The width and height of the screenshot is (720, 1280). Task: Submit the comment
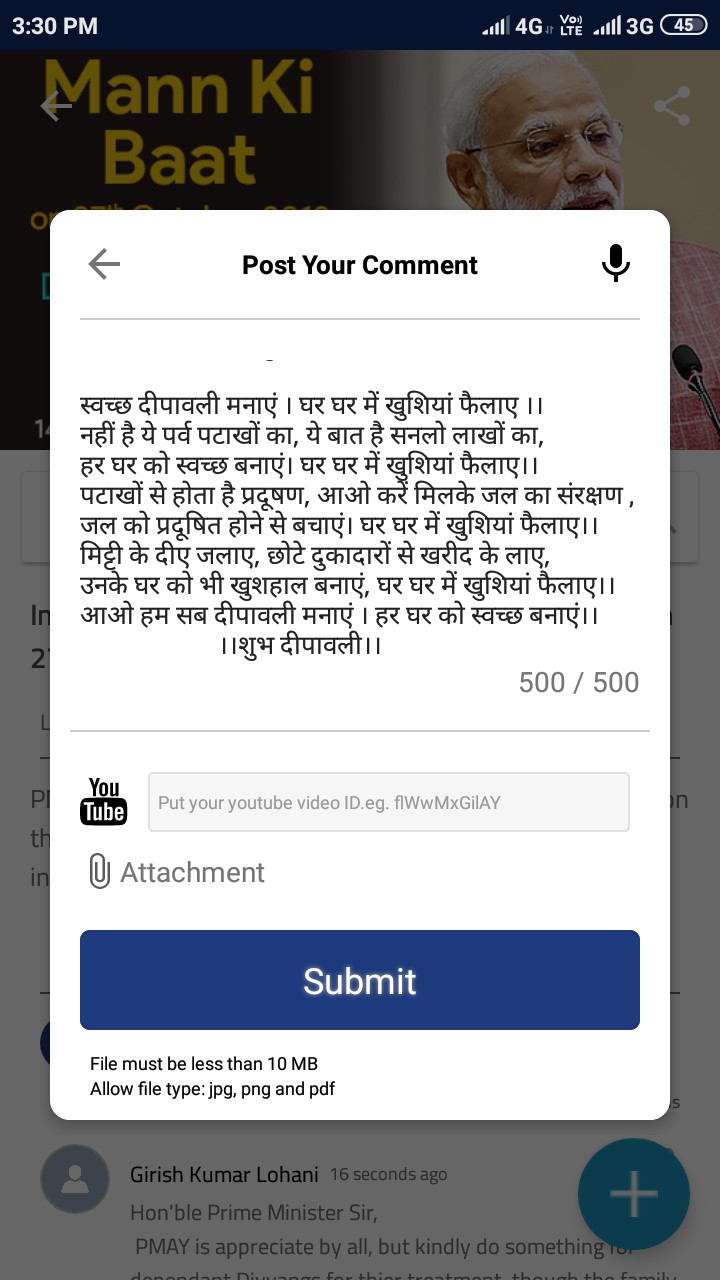[x=360, y=980]
